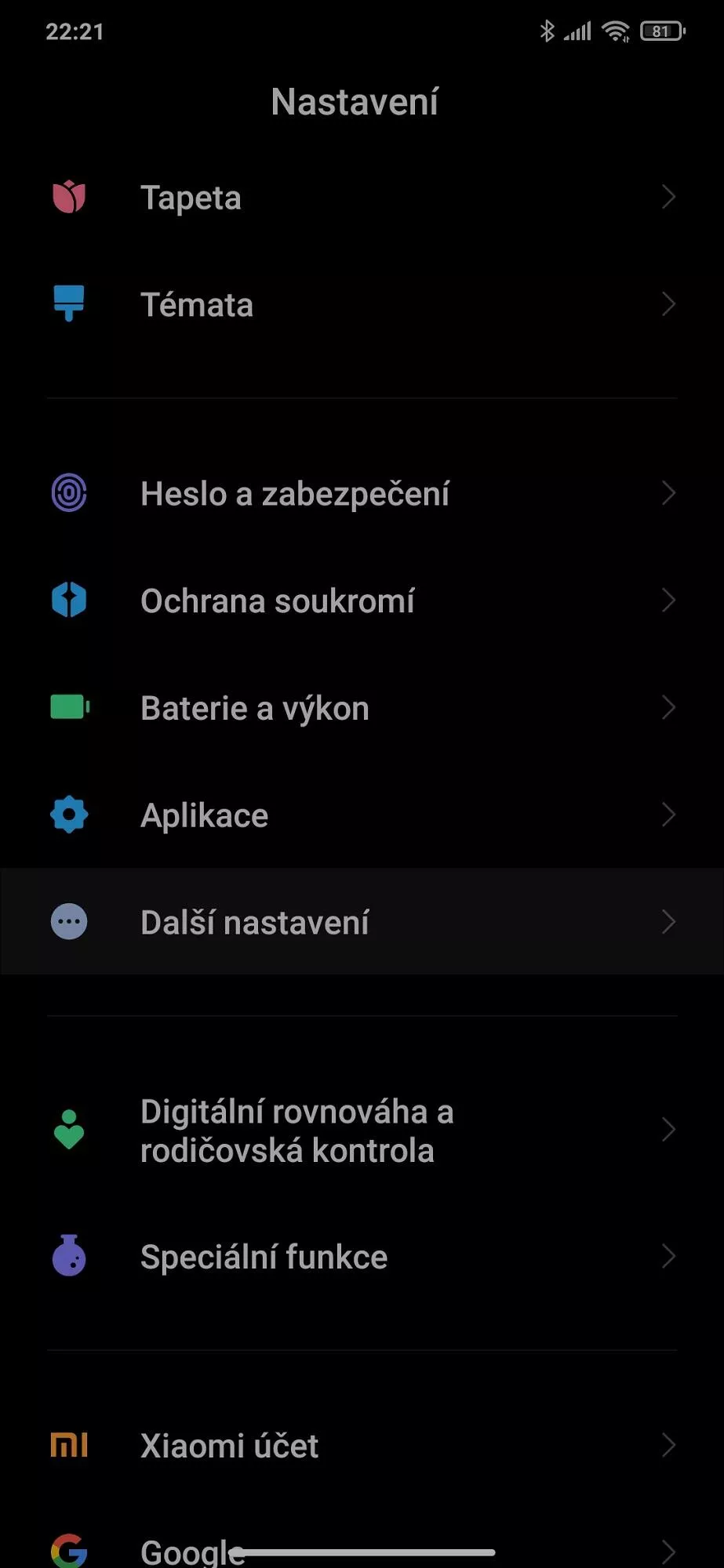Image resolution: width=724 pixels, height=1568 pixels.
Task: Open the Aplikace settings row
Action: [x=362, y=815]
